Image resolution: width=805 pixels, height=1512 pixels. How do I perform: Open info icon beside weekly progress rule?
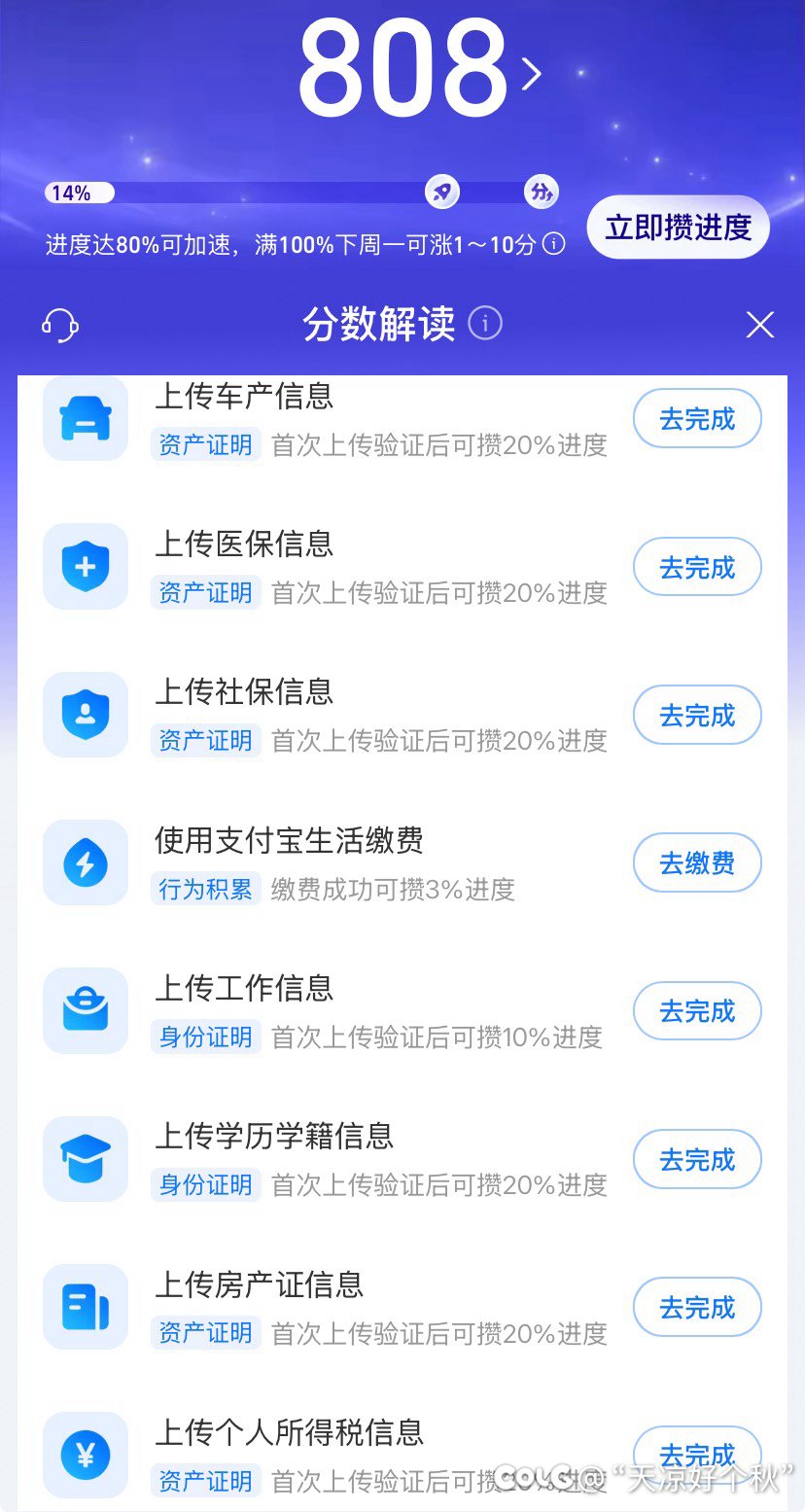point(553,244)
